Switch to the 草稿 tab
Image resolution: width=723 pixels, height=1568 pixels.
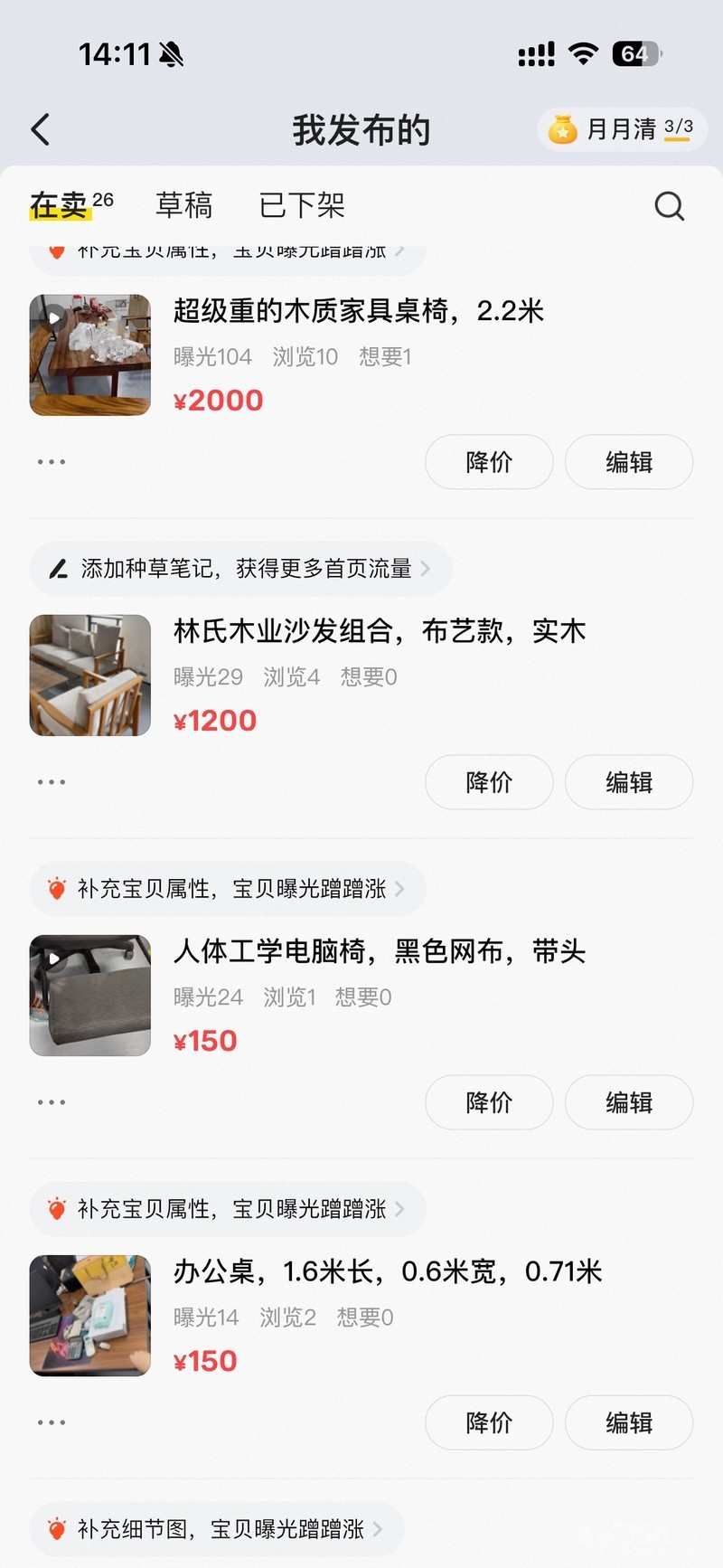184,205
